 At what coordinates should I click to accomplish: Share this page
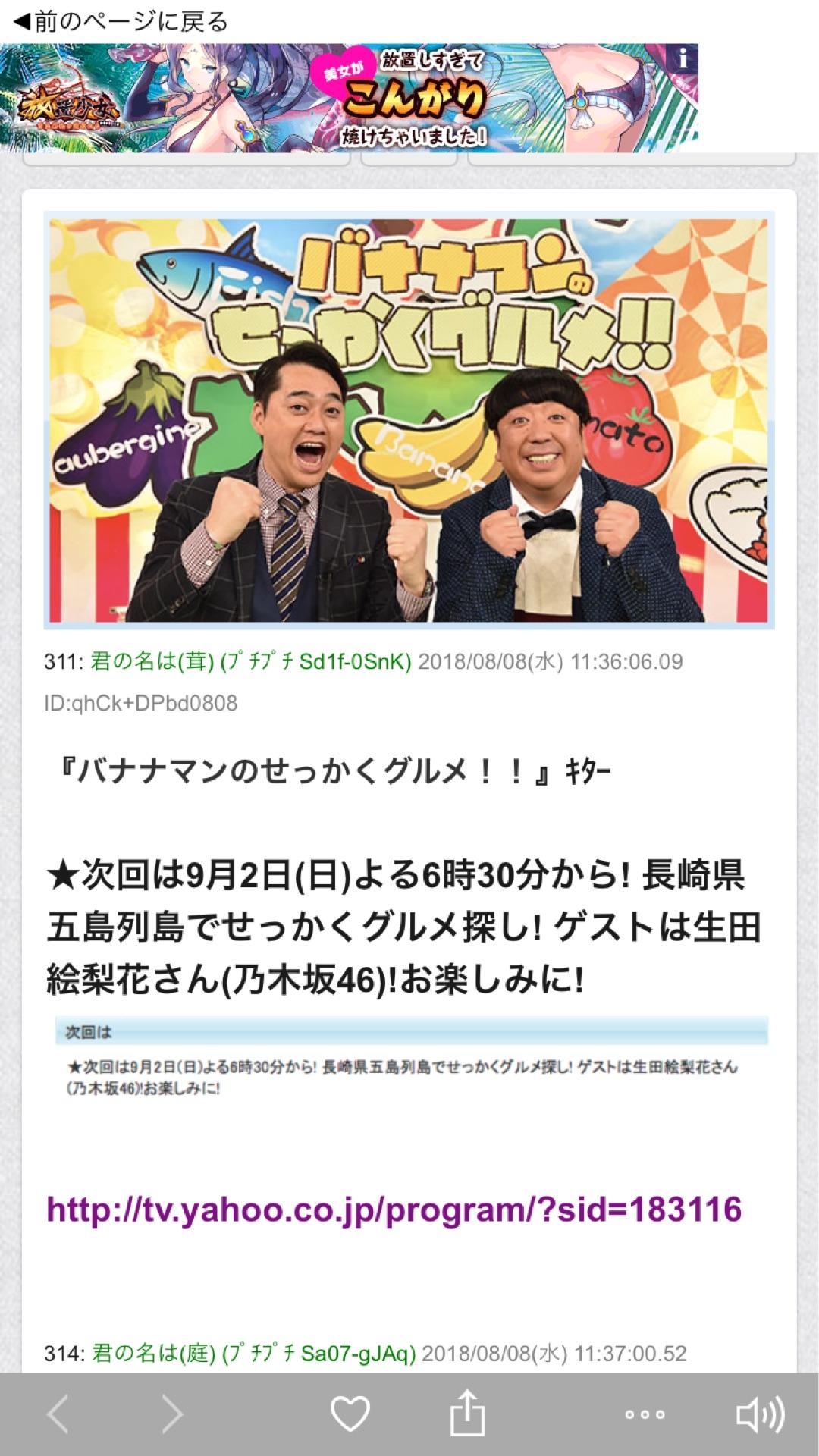click(467, 1413)
